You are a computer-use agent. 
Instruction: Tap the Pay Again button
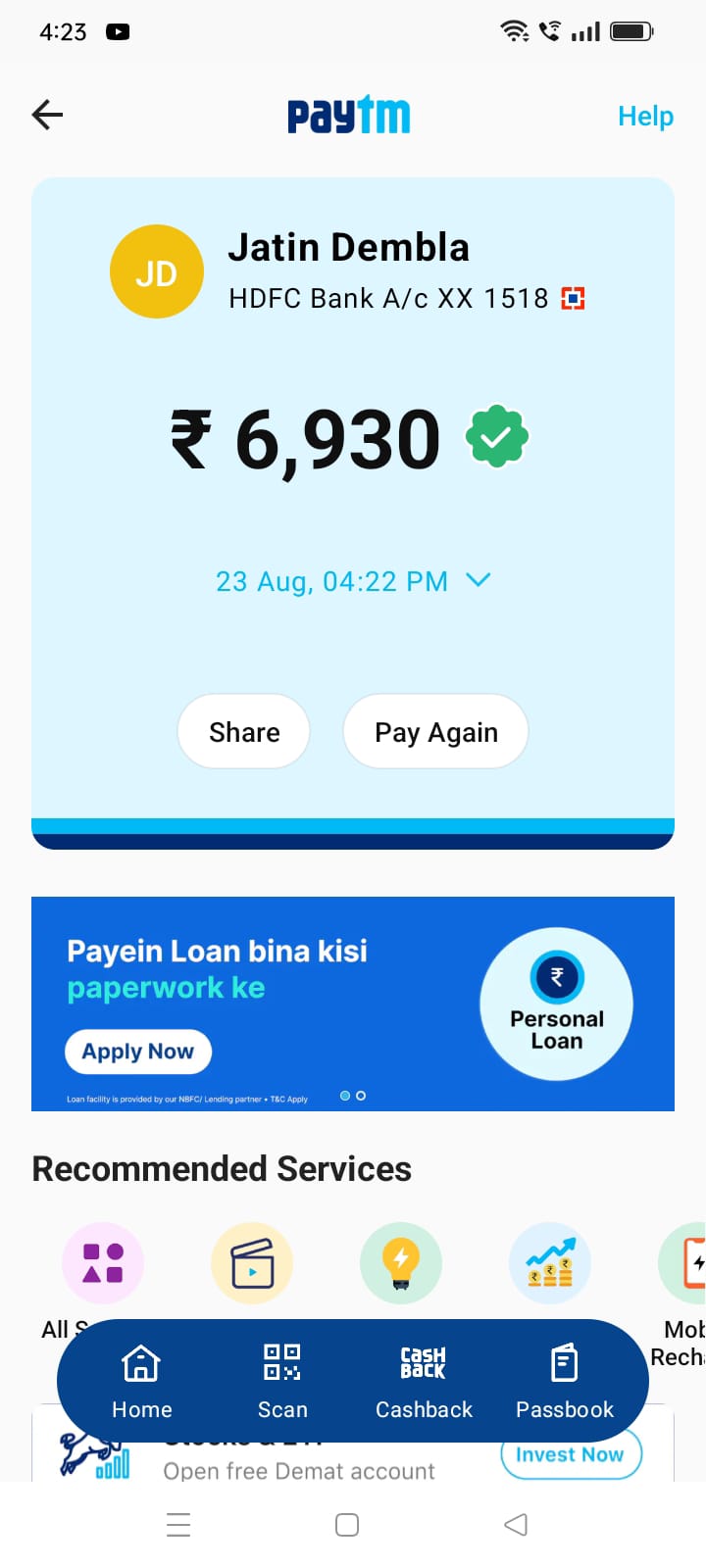436,732
